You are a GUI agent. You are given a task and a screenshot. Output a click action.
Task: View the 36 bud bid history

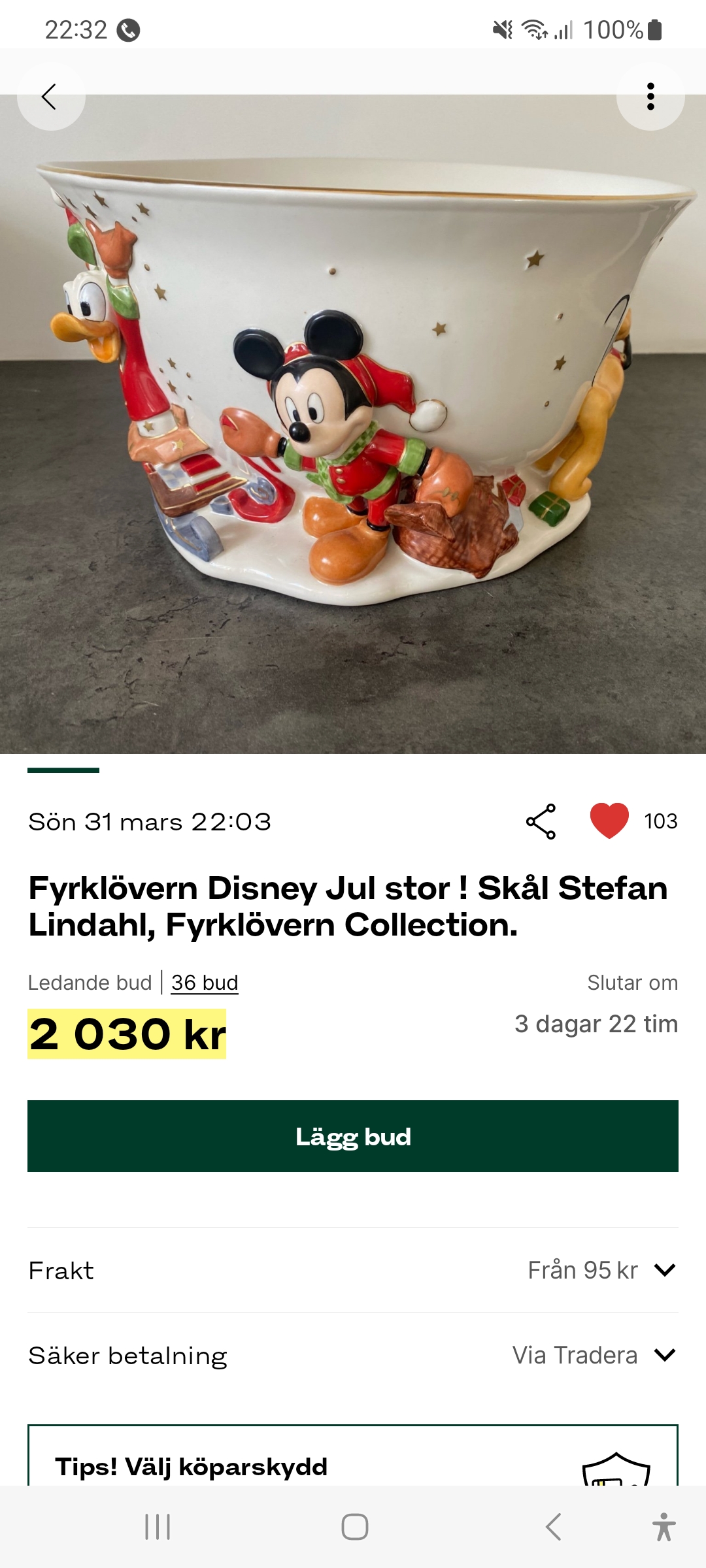pyautogui.click(x=205, y=983)
